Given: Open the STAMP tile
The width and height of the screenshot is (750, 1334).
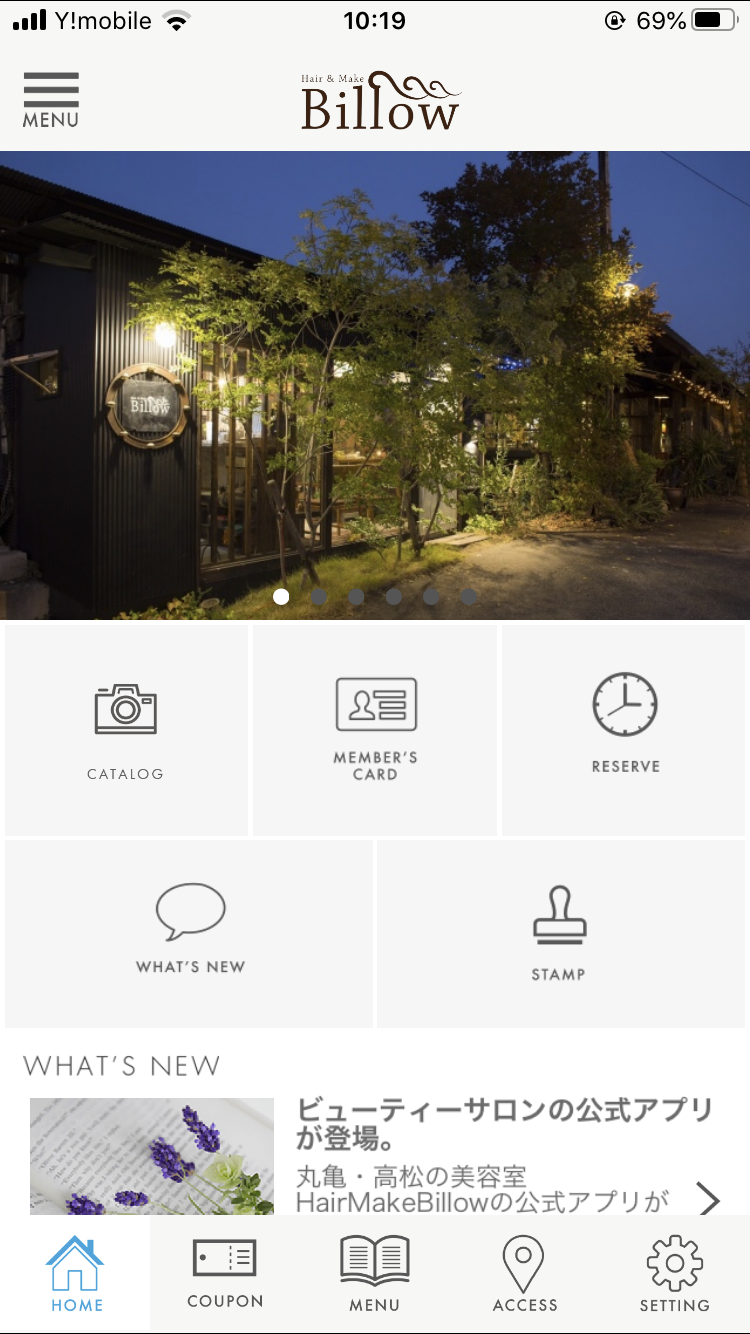Looking at the screenshot, I should 560,932.
